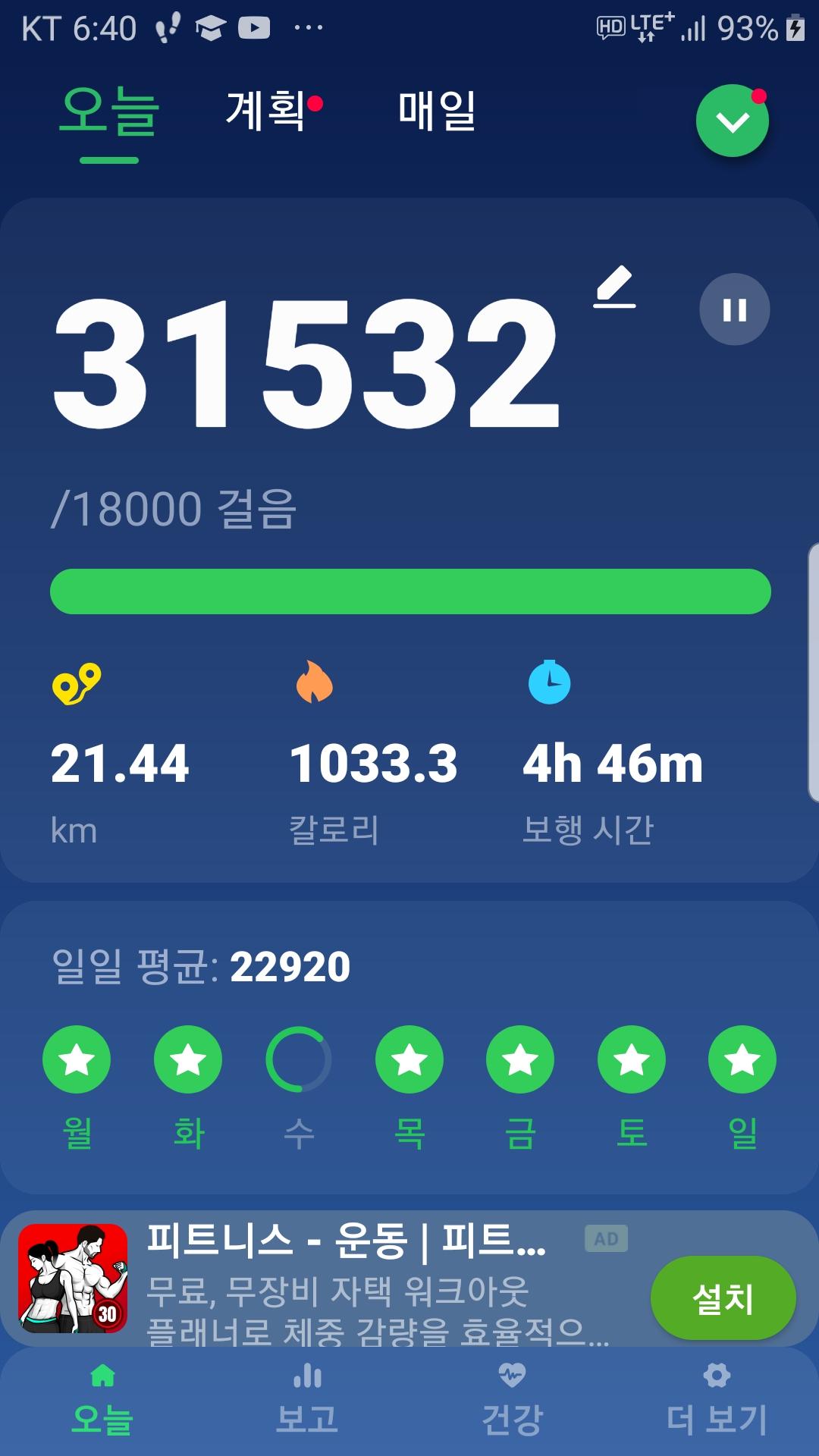Edit the step count with pencil icon

(x=614, y=287)
